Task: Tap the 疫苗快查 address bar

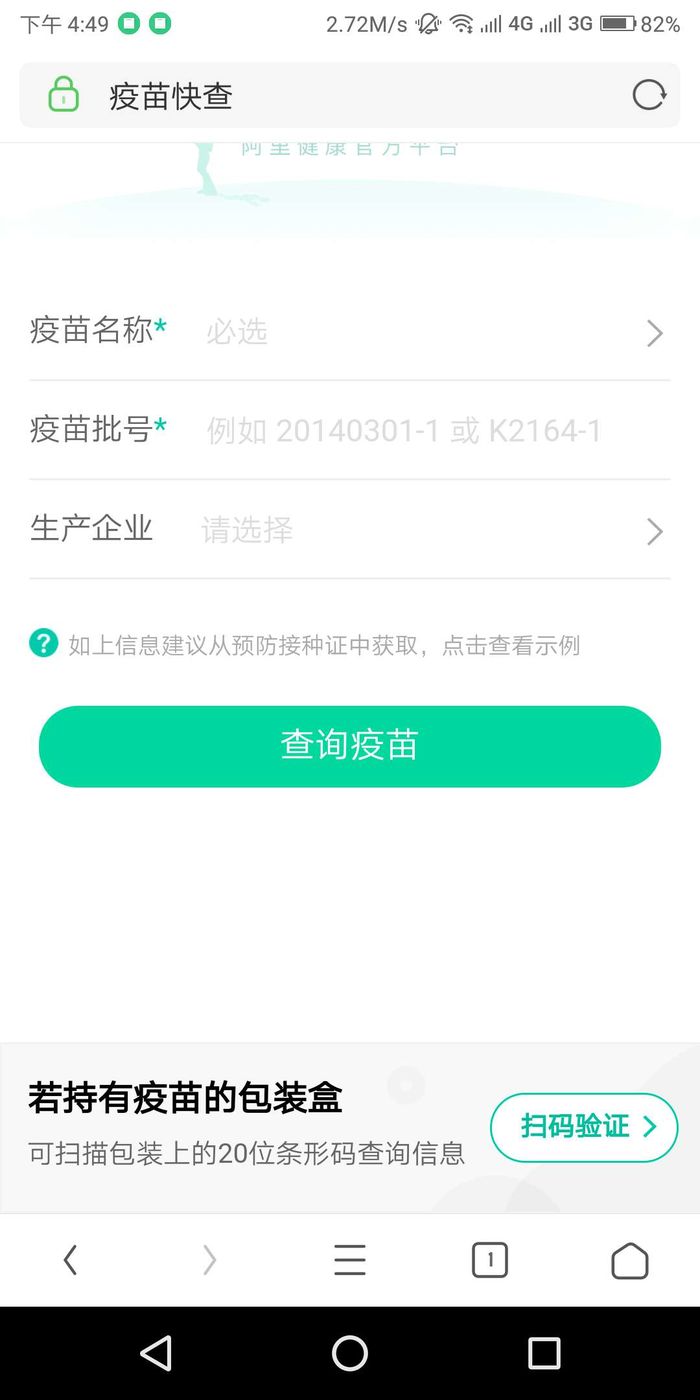Action: (x=330, y=96)
